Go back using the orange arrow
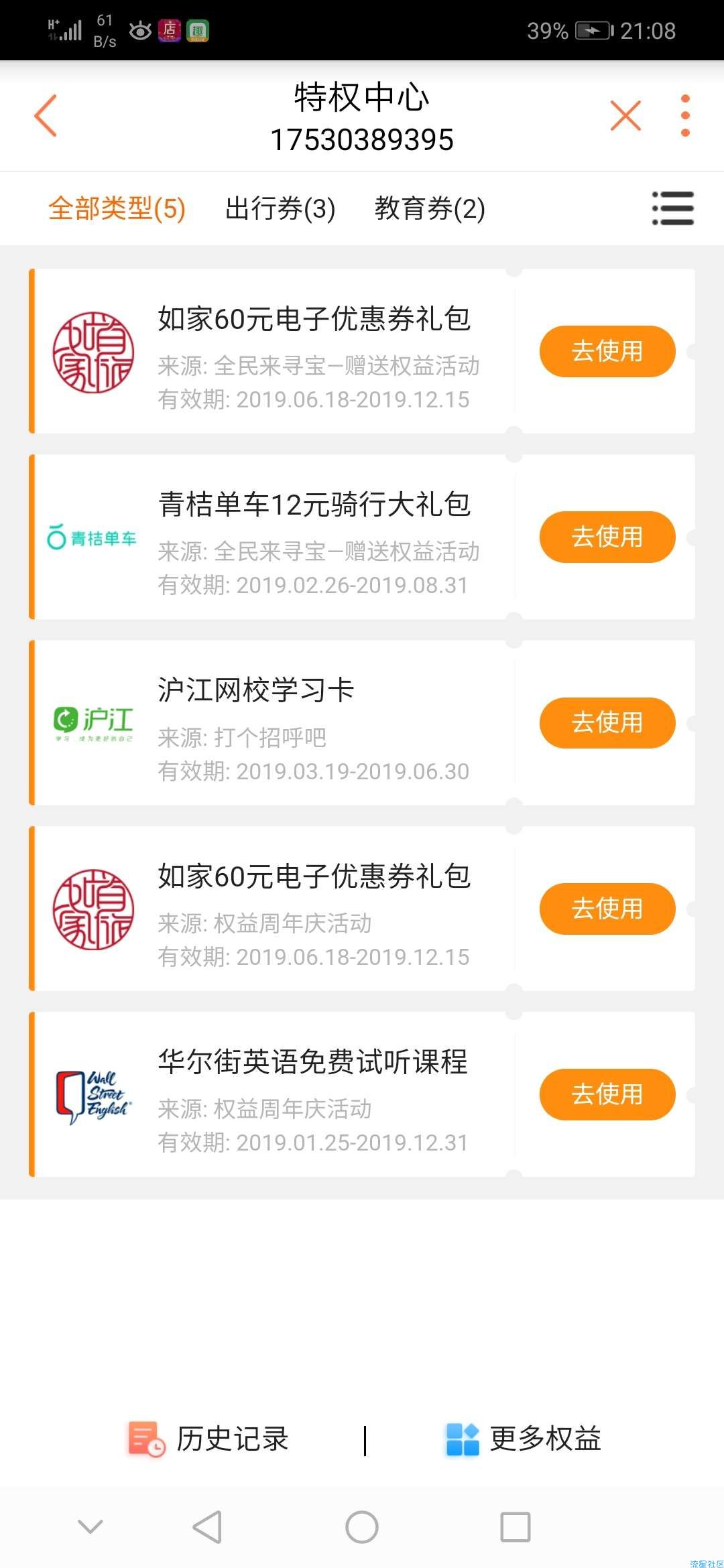Viewport: 724px width, 1568px height. pyautogui.click(x=46, y=116)
